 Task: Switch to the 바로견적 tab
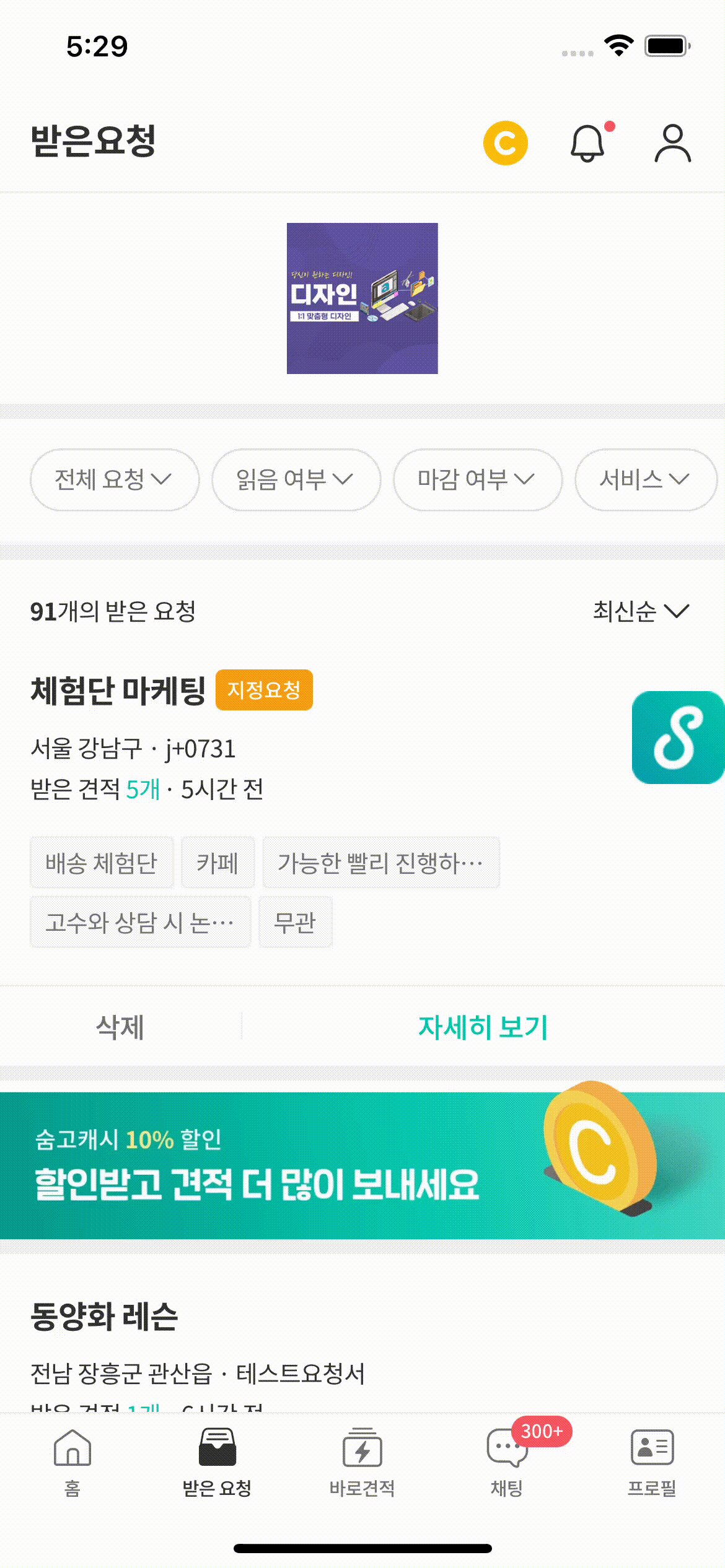(x=362, y=1461)
